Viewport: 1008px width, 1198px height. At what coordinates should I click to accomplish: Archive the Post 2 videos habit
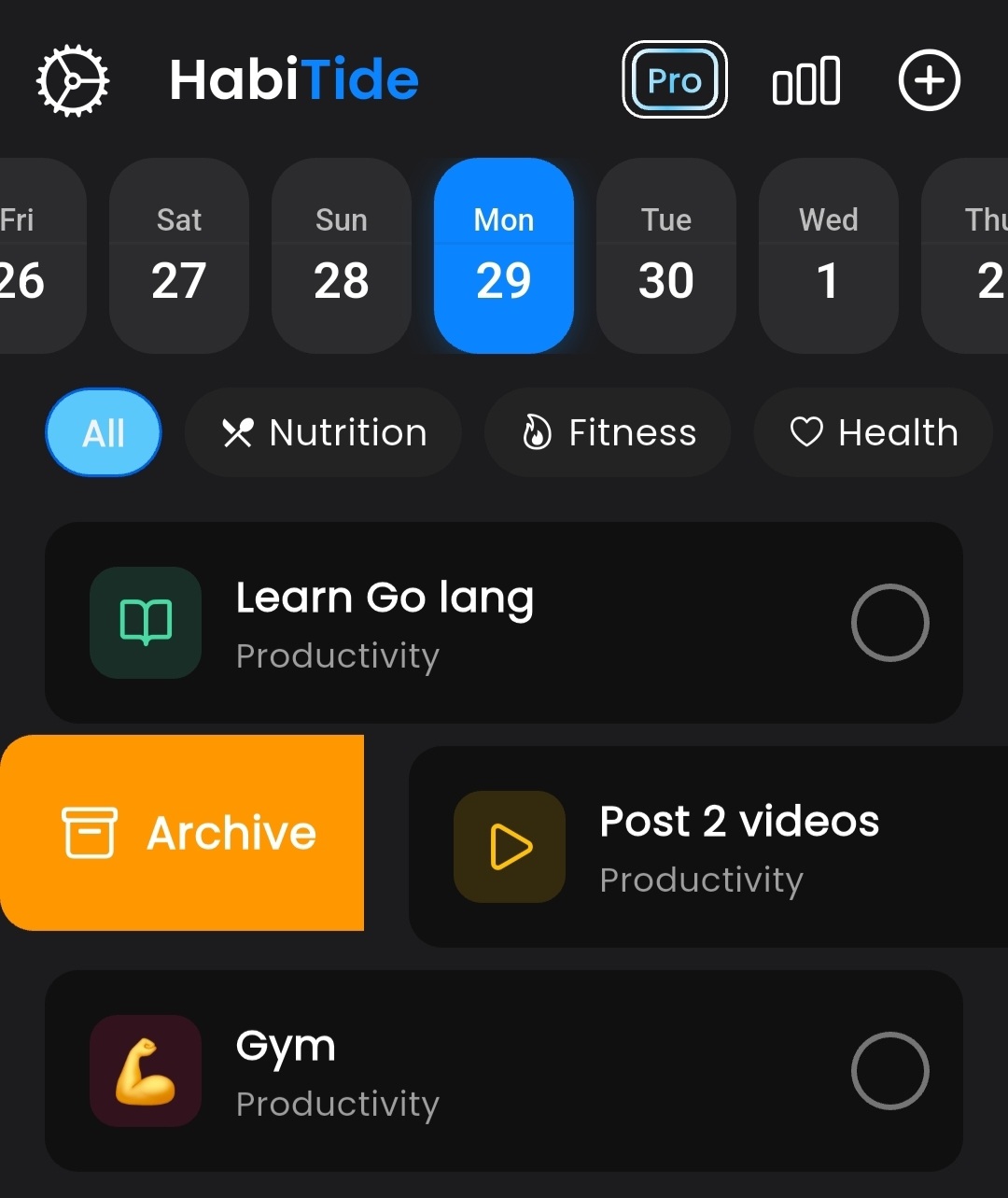click(183, 833)
